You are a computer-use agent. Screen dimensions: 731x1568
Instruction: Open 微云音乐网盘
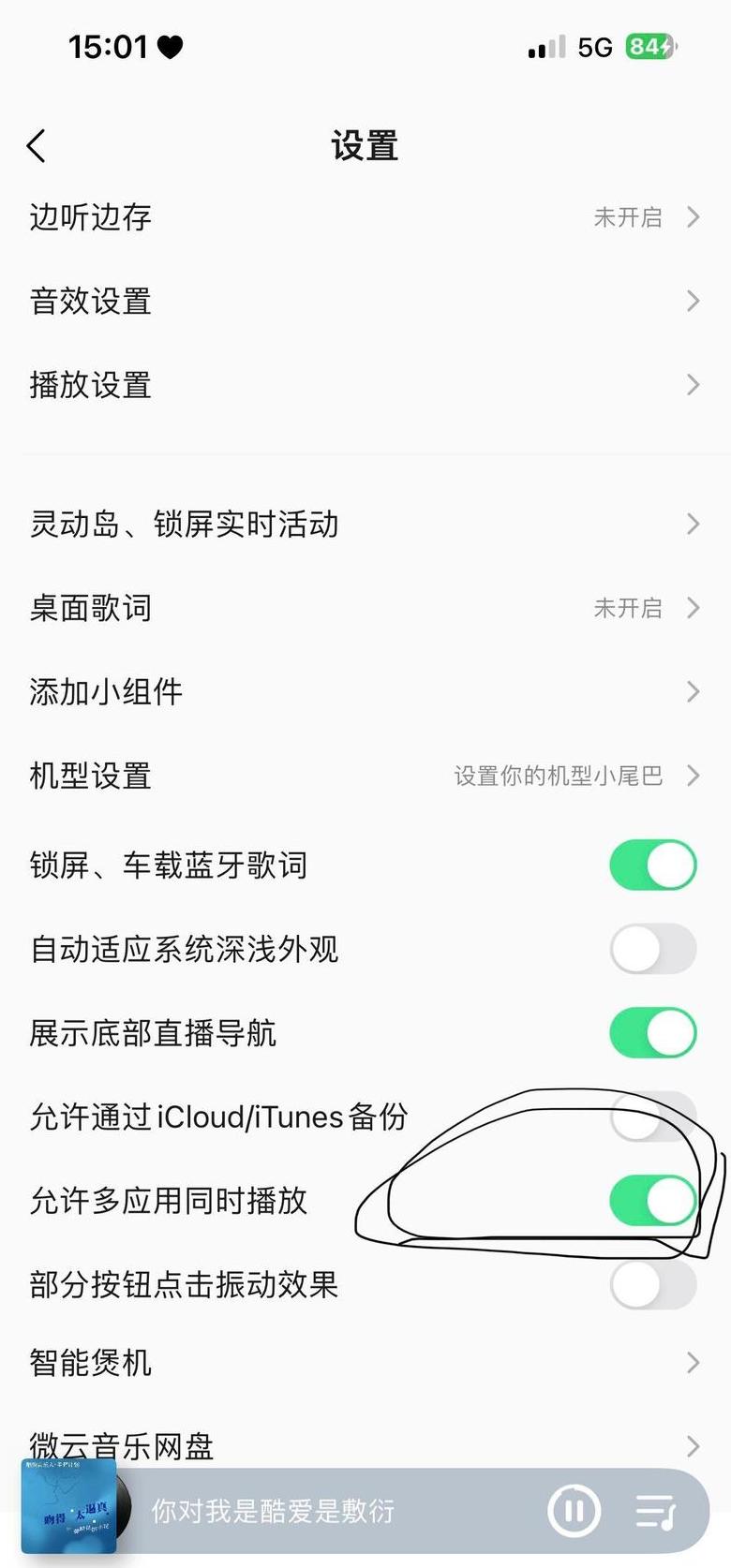point(364,1444)
